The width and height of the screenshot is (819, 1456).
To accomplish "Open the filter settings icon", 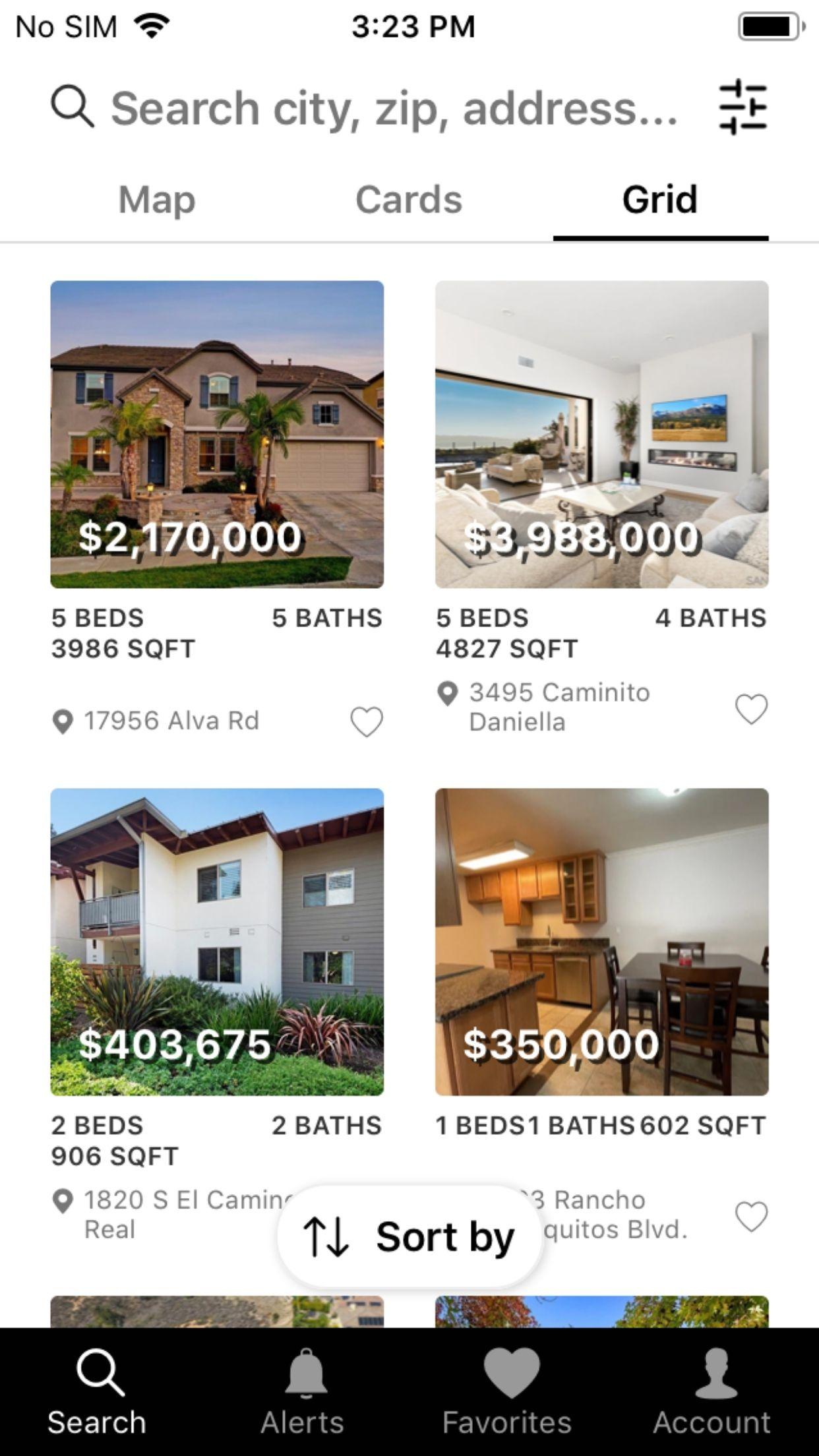I will [x=743, y=107].
